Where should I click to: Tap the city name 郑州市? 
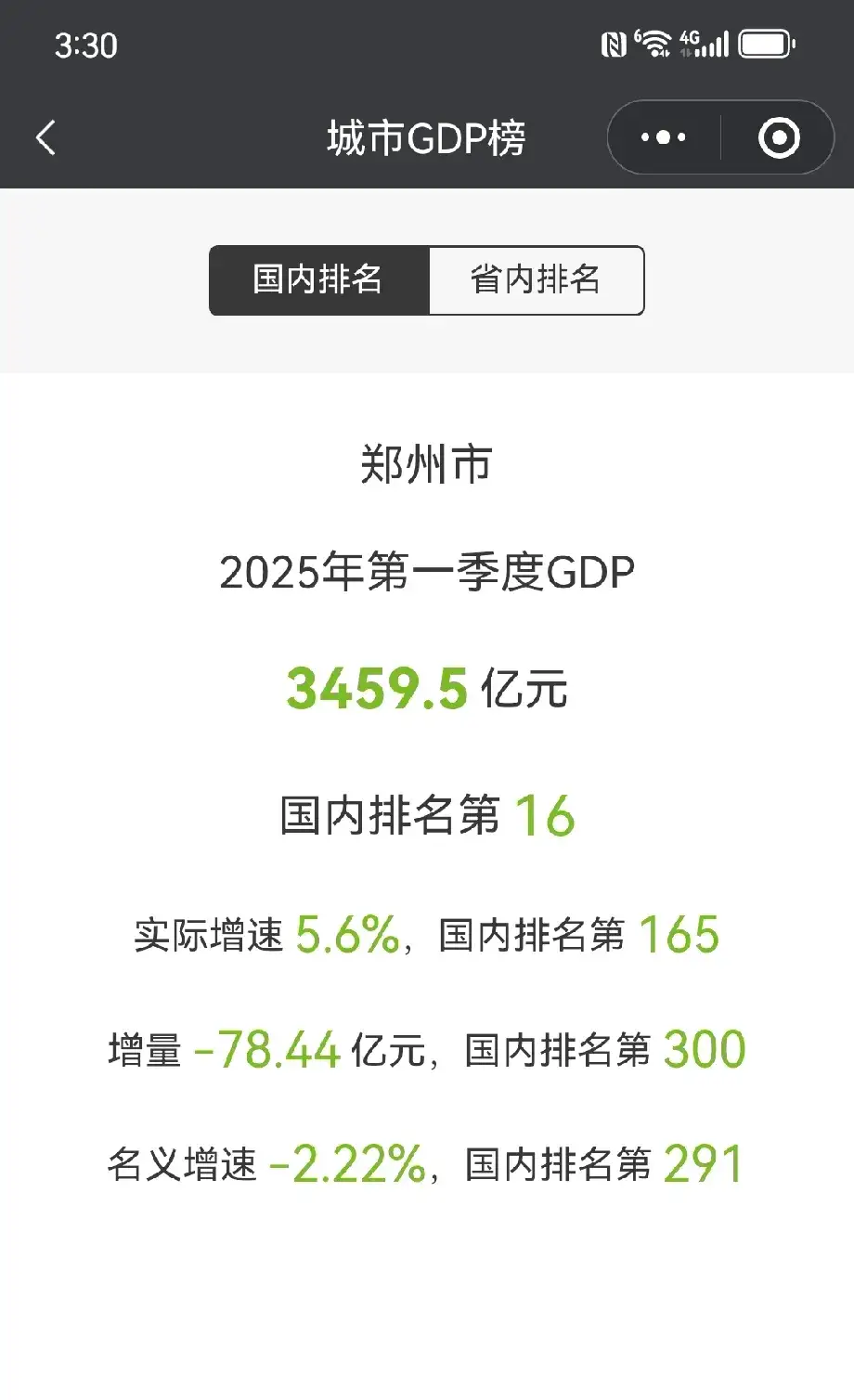tap(427, 464)
